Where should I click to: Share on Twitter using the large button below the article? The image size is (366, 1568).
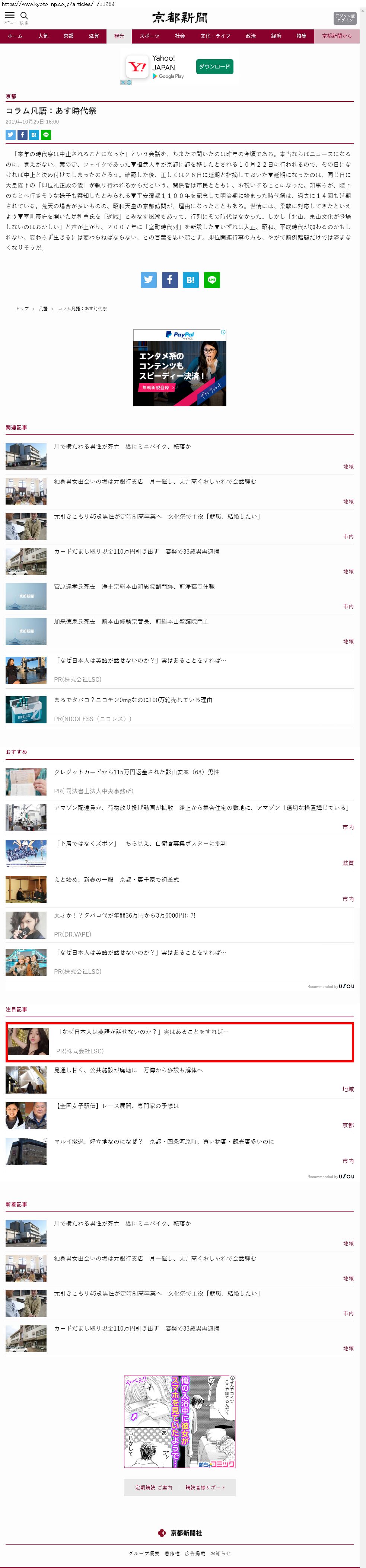149,280
